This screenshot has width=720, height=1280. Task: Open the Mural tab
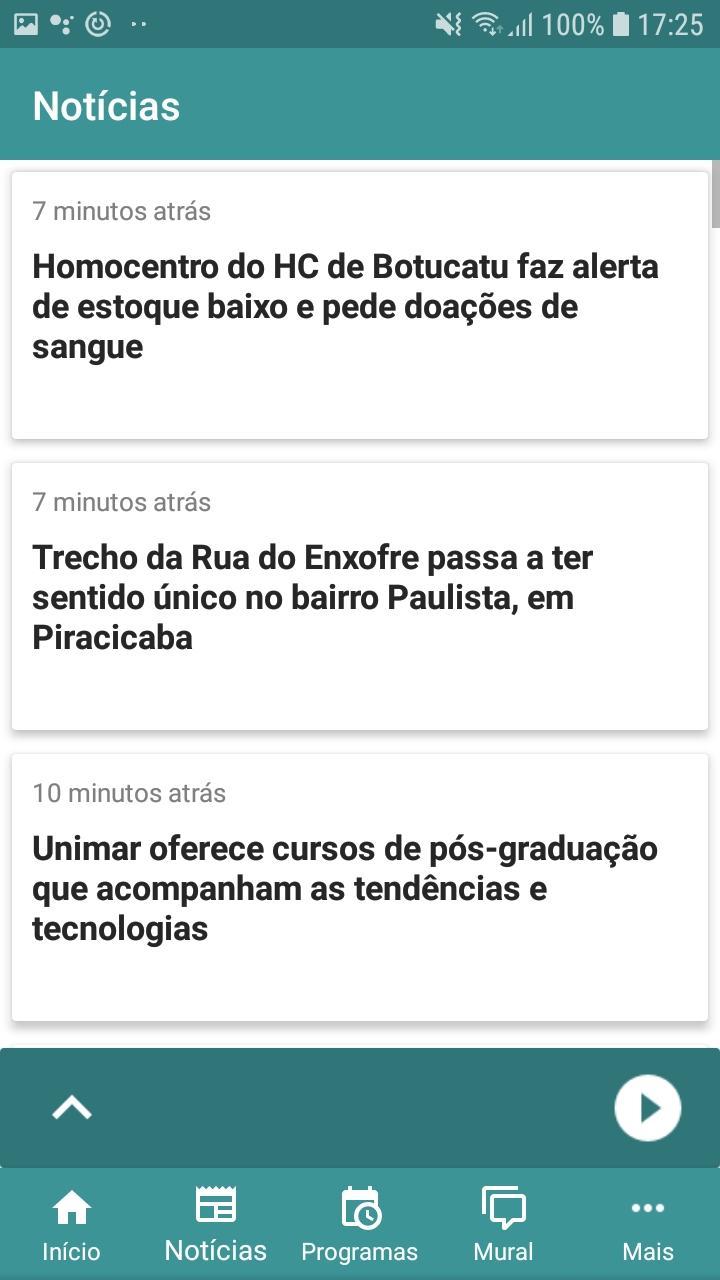(504, 1224)
